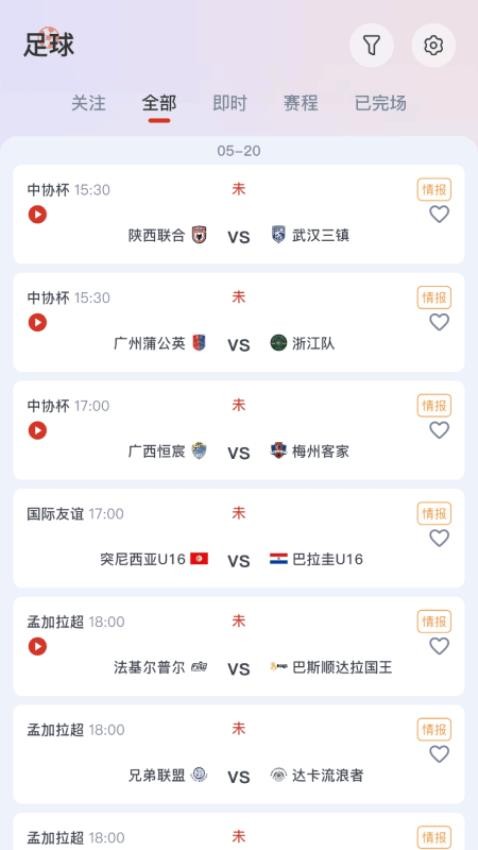
Task: Open 情报 for 广州蒲公英 vs 浙江队
Action: pos(434,298)
